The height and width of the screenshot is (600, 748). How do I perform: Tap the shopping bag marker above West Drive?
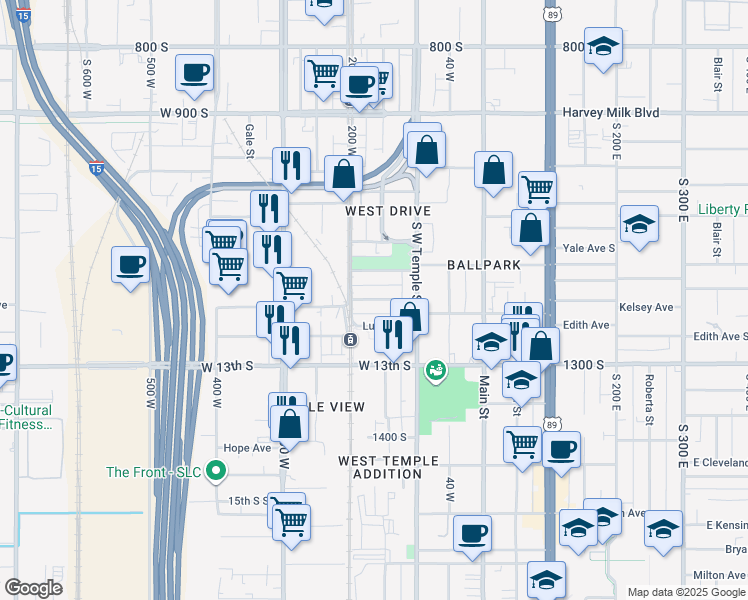point(343,177)
